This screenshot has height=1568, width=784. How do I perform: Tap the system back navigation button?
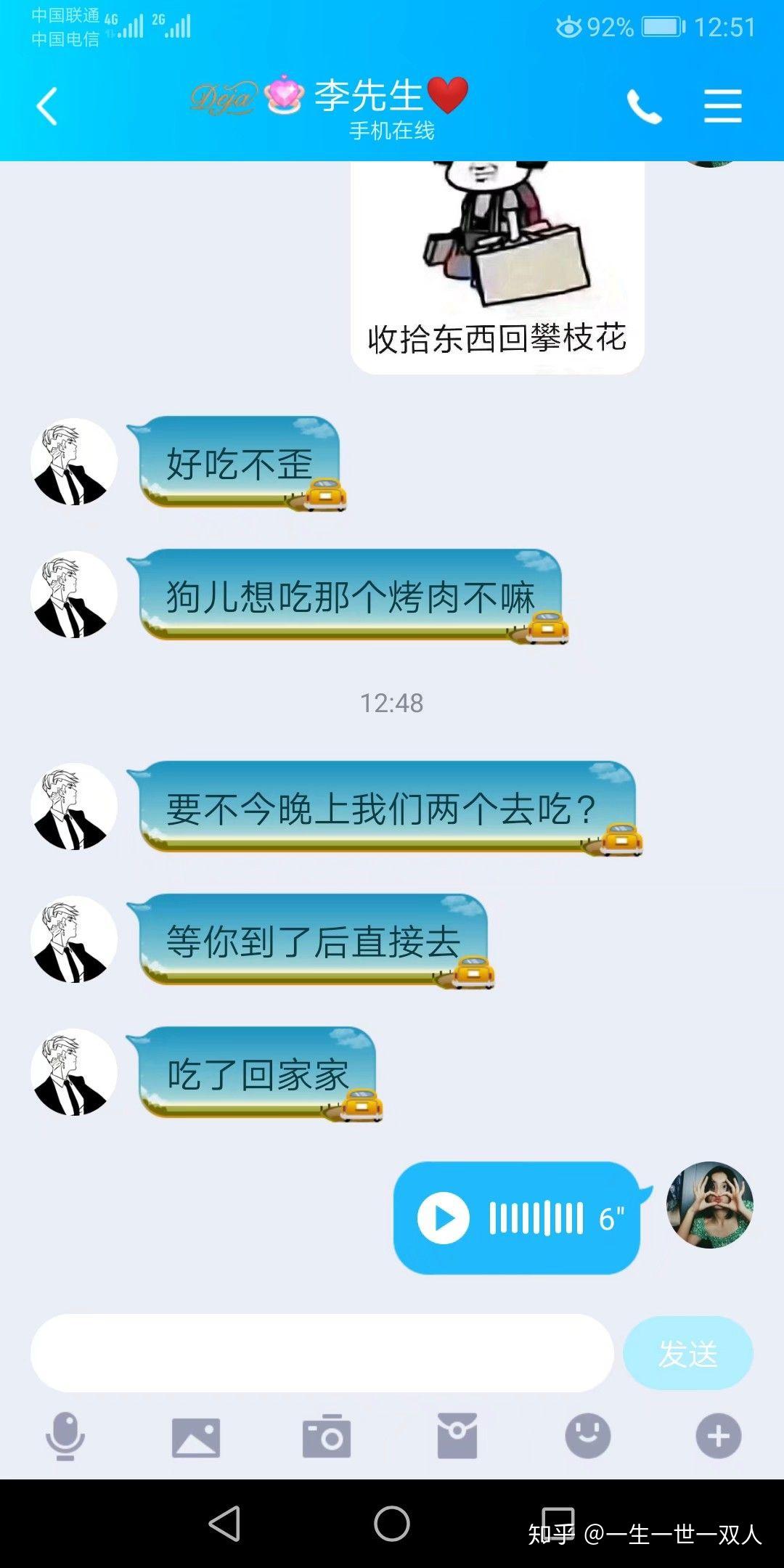click(x=224, y=1523)
